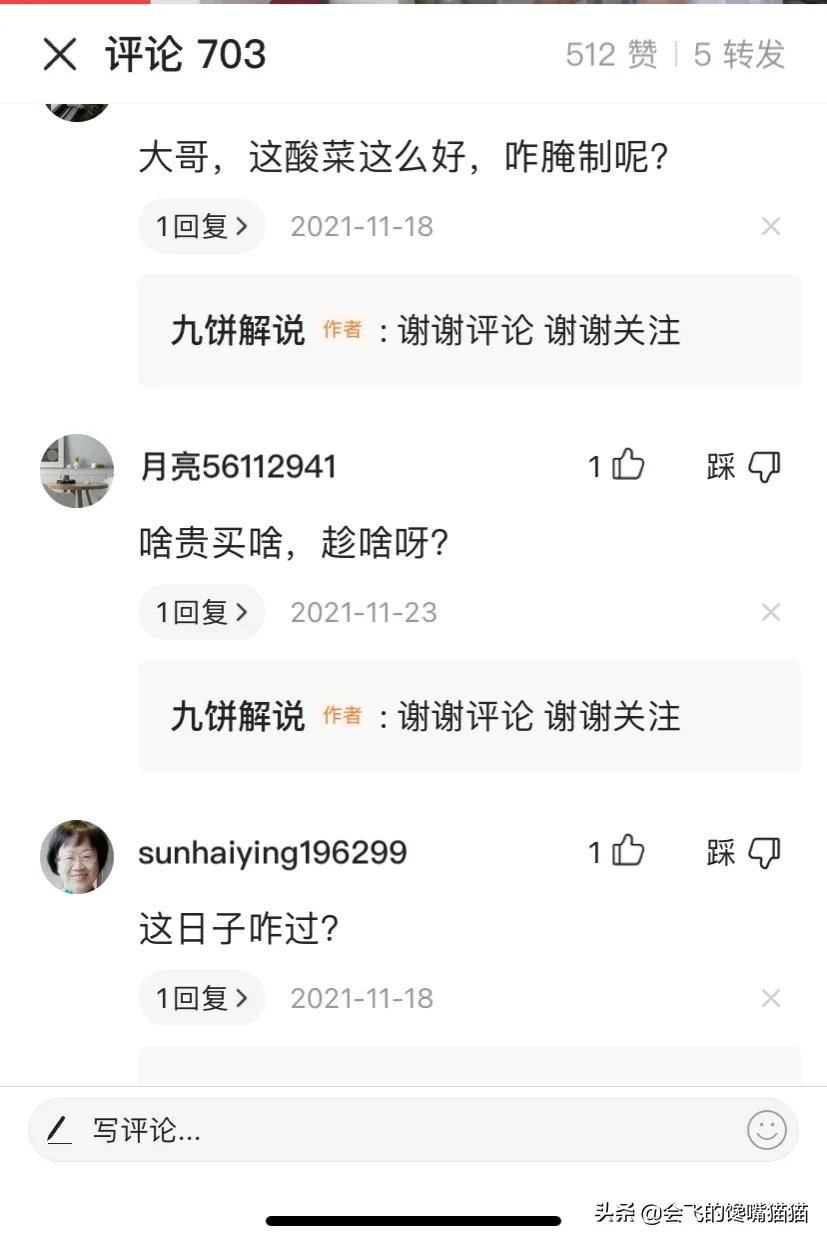
Task: Close the comments panel via the X icon
Action: click(59, 55)
